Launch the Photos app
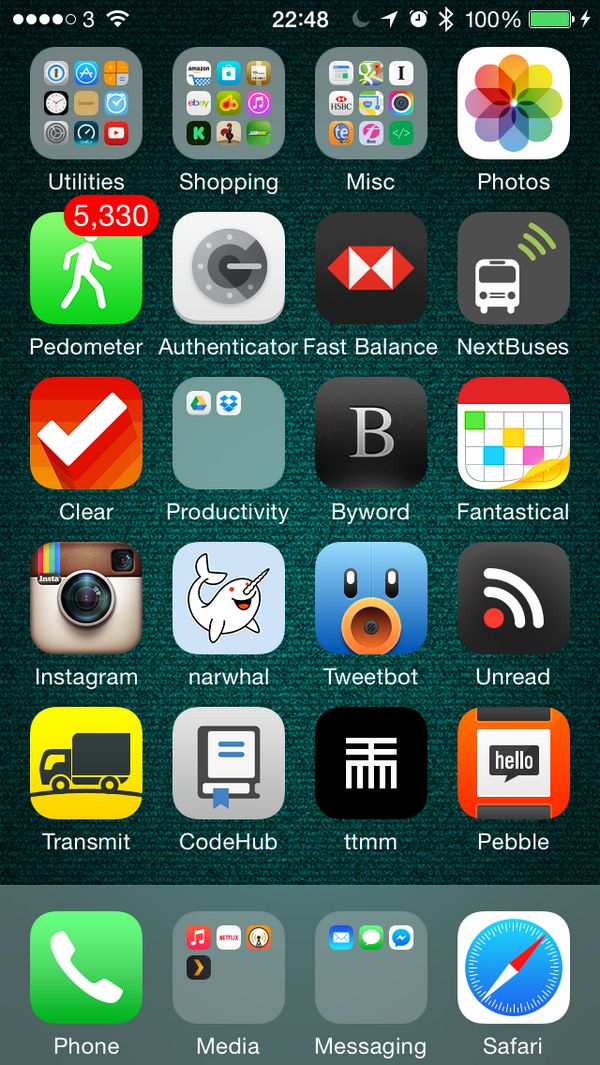Image resolution: width=600 pixels, height=1065 pixels. click(x=514, y=103)
